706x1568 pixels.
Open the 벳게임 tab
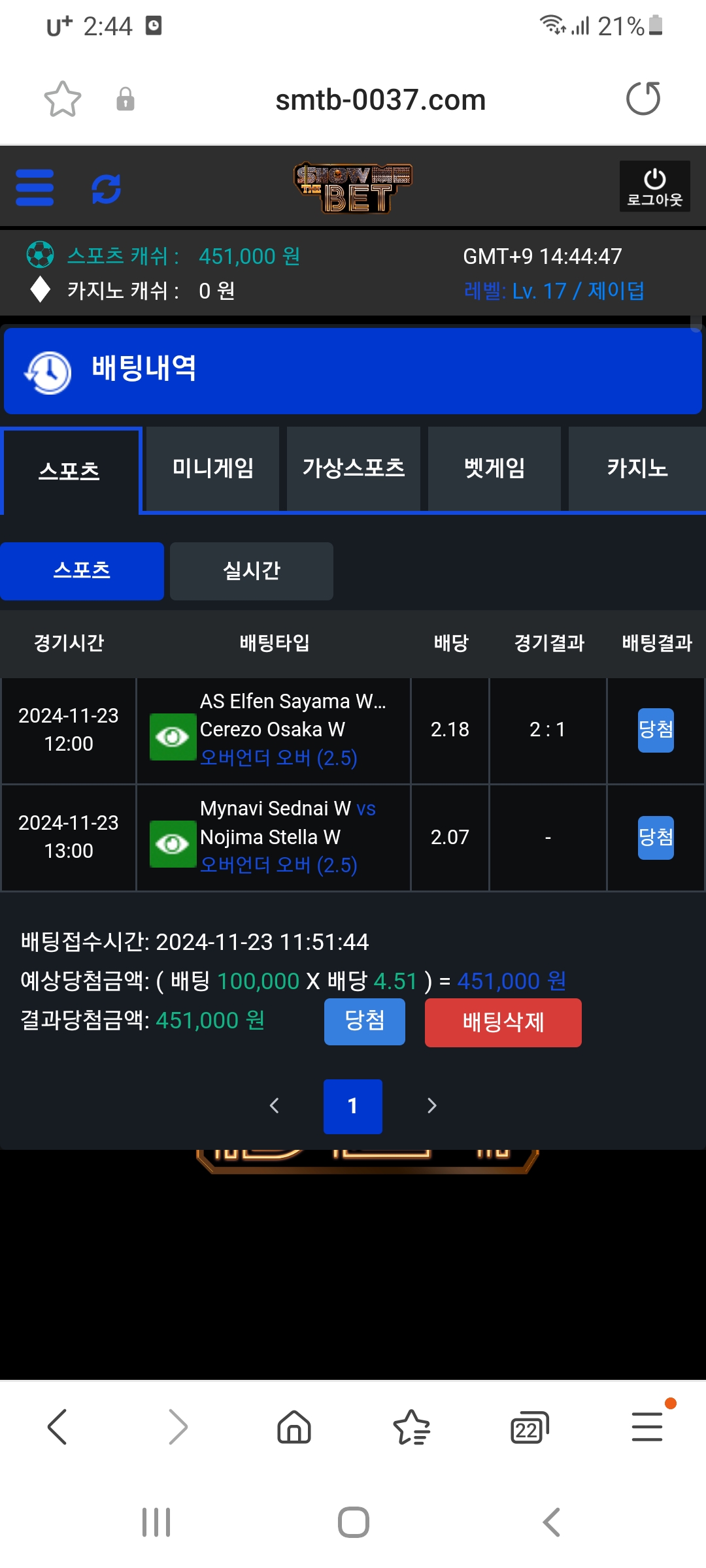coord(495,468)
